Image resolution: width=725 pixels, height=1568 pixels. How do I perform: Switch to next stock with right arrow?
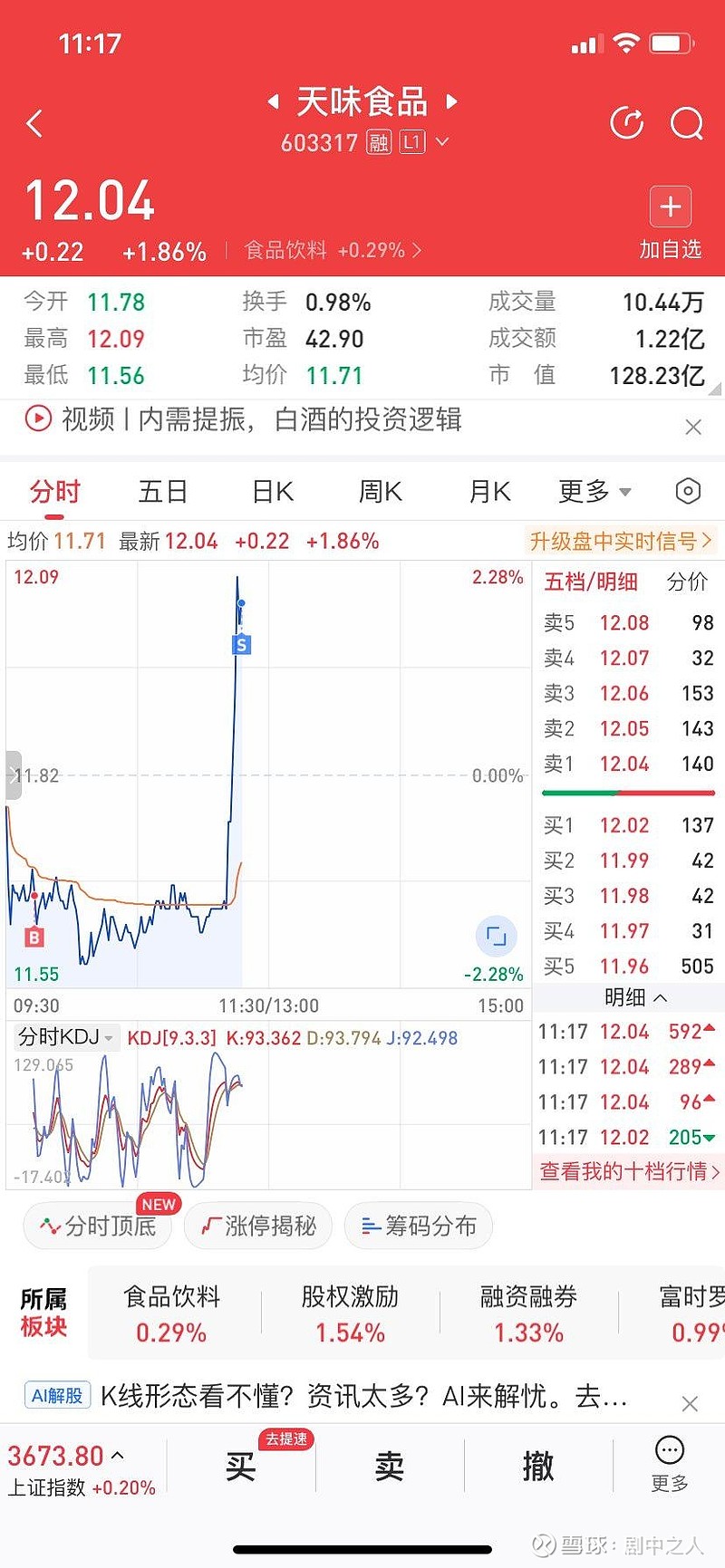(451, 101)
